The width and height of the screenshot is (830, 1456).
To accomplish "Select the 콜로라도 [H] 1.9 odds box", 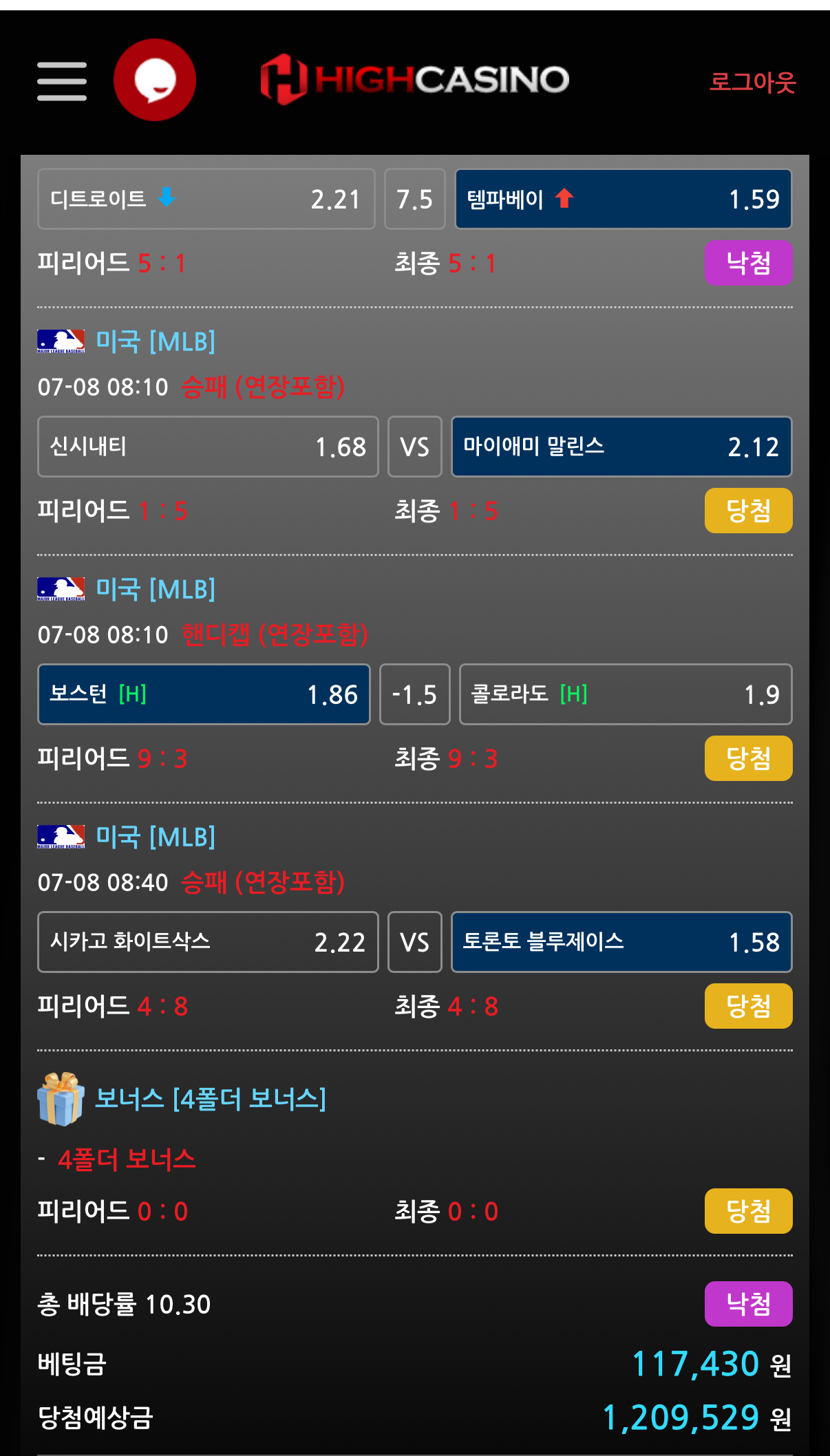I will click(626, 694).
